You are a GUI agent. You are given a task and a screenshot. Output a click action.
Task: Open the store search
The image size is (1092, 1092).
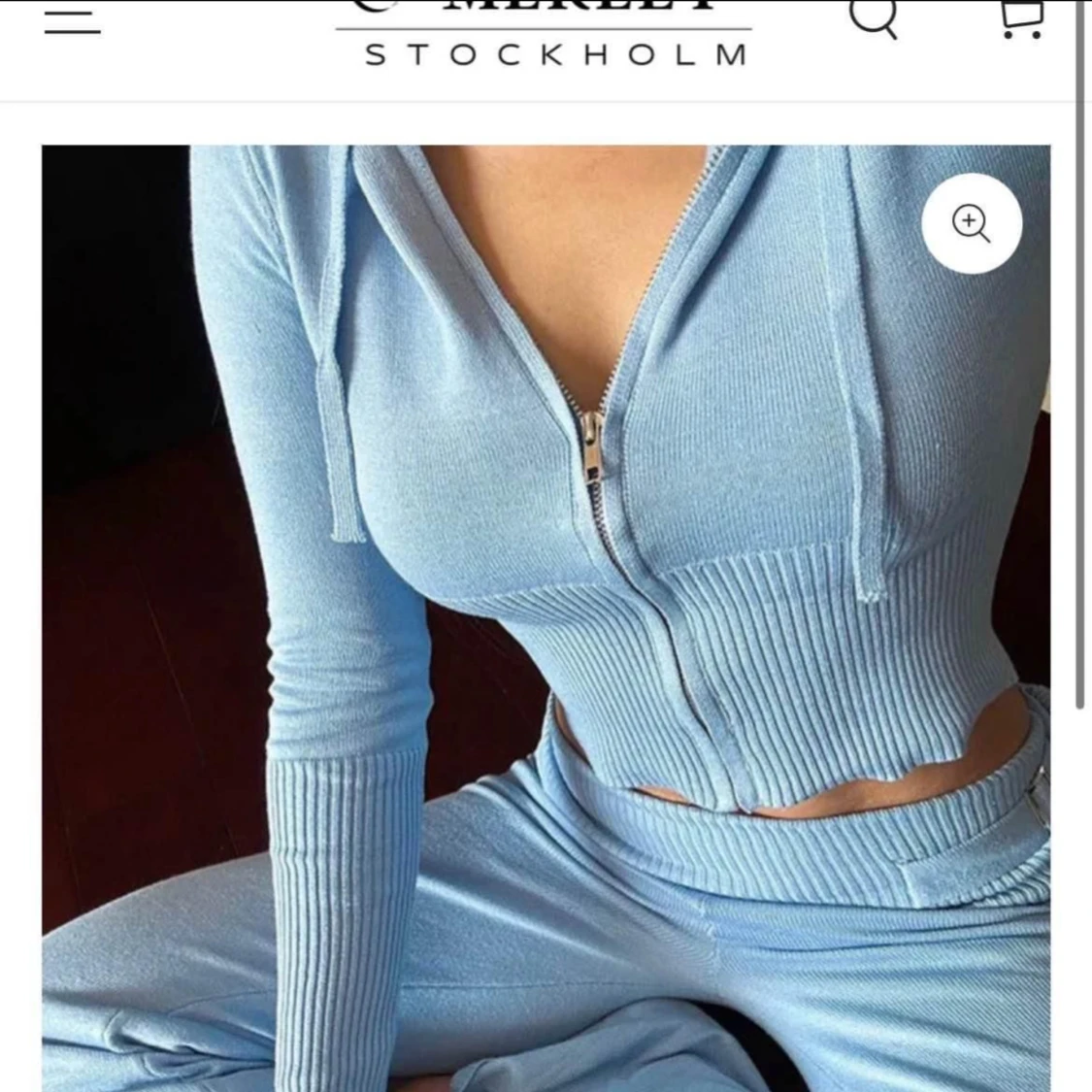click(873, 17)
